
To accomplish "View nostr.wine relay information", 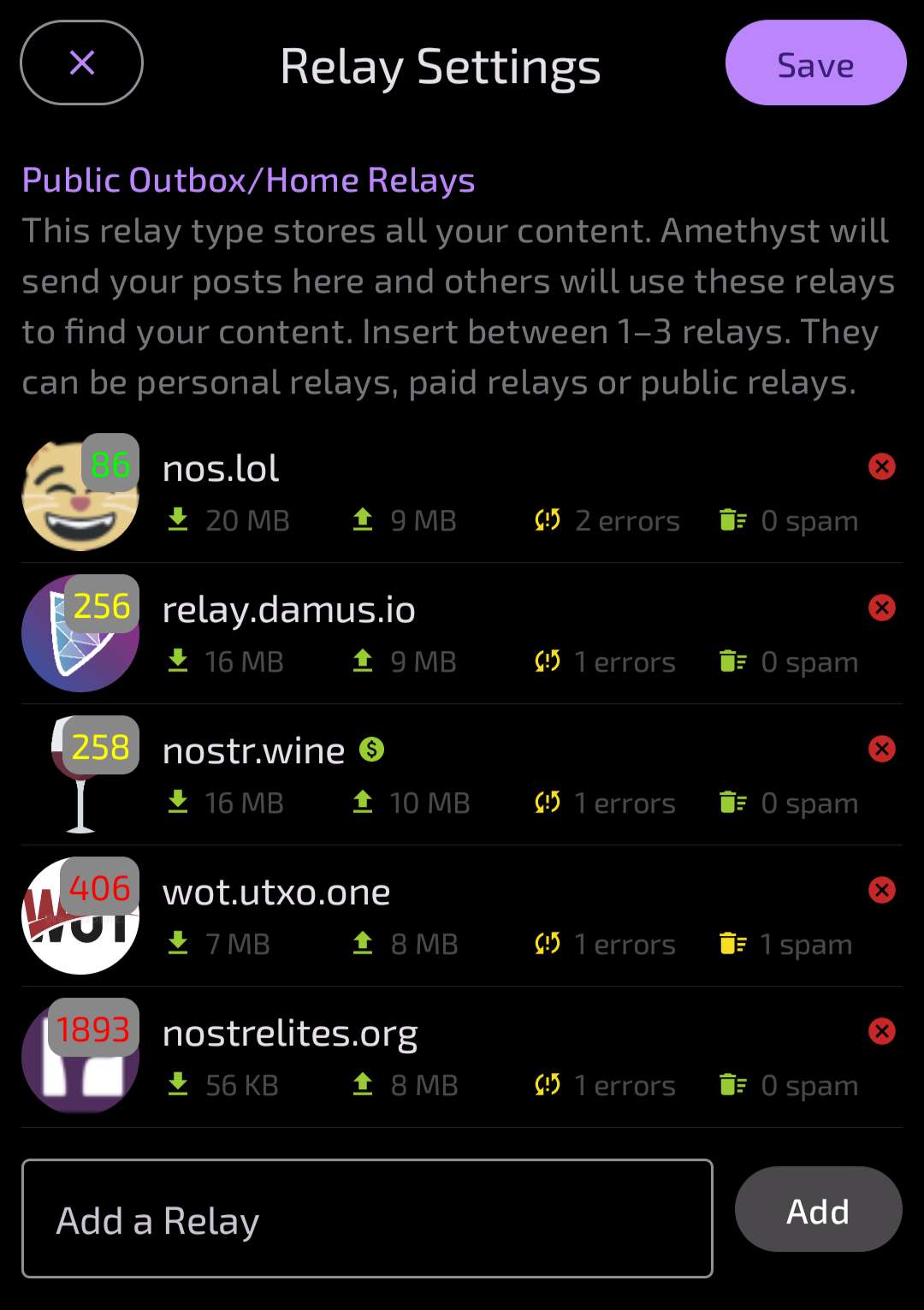I will tap(253, 751).
